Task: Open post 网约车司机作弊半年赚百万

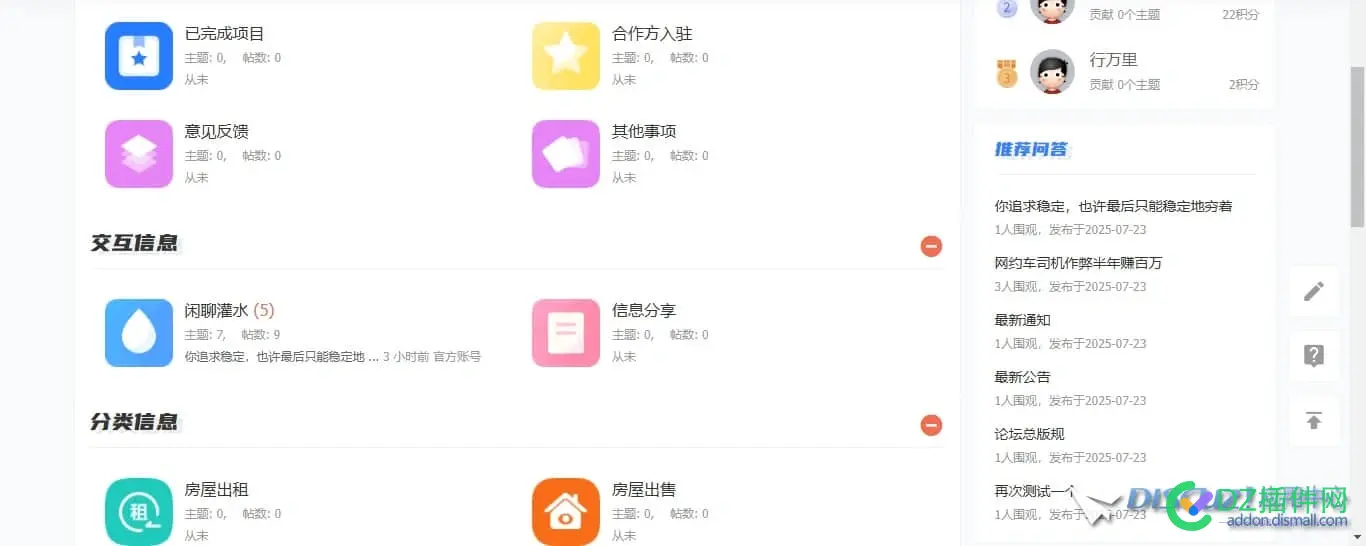Action: (1078, 264)
